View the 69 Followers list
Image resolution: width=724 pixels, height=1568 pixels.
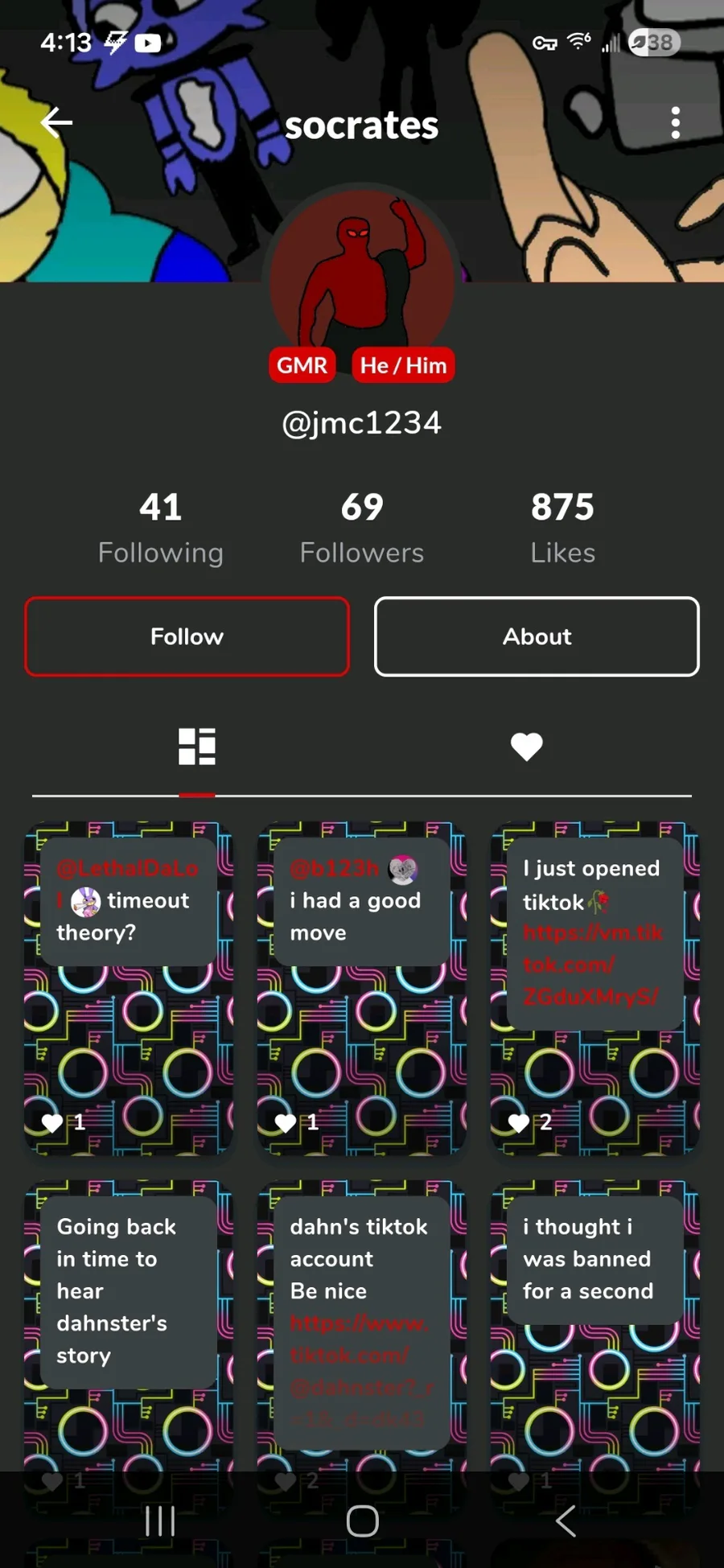point(362,528)
